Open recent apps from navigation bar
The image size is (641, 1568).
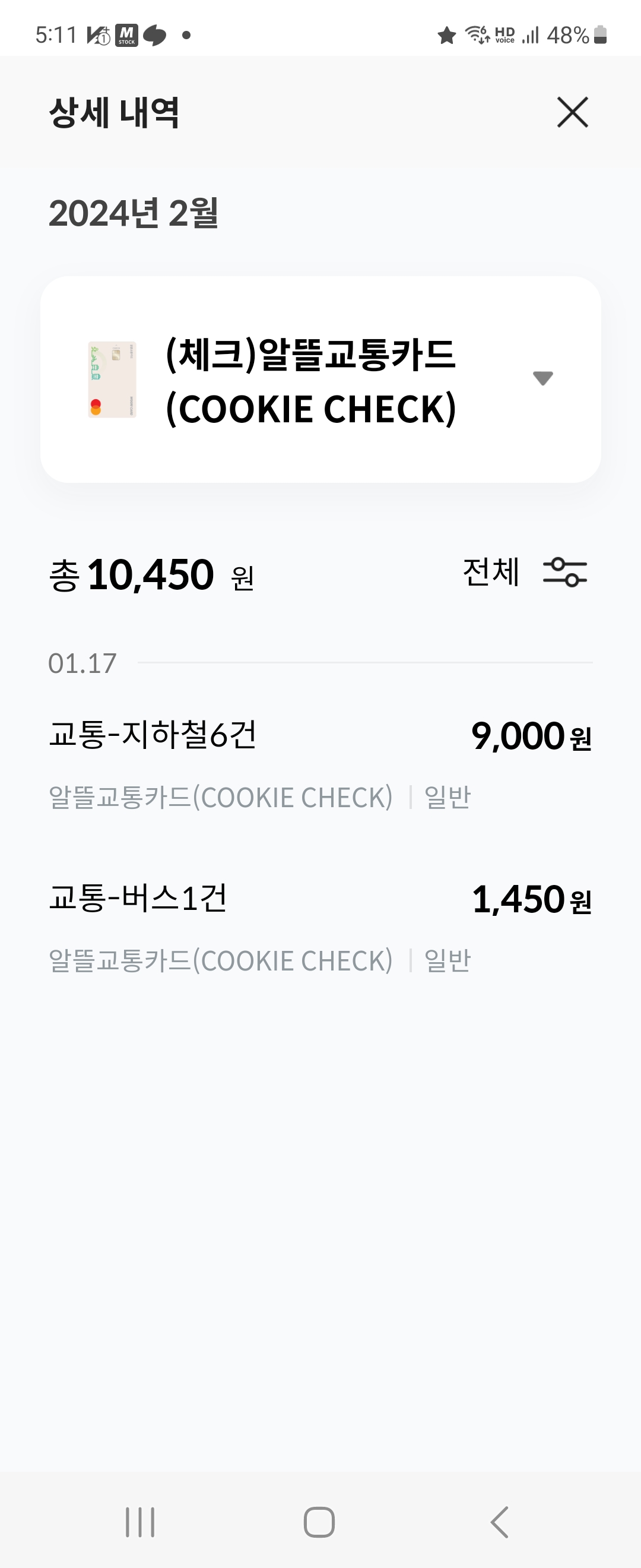pyautogui.click(x=140, y=1522)
